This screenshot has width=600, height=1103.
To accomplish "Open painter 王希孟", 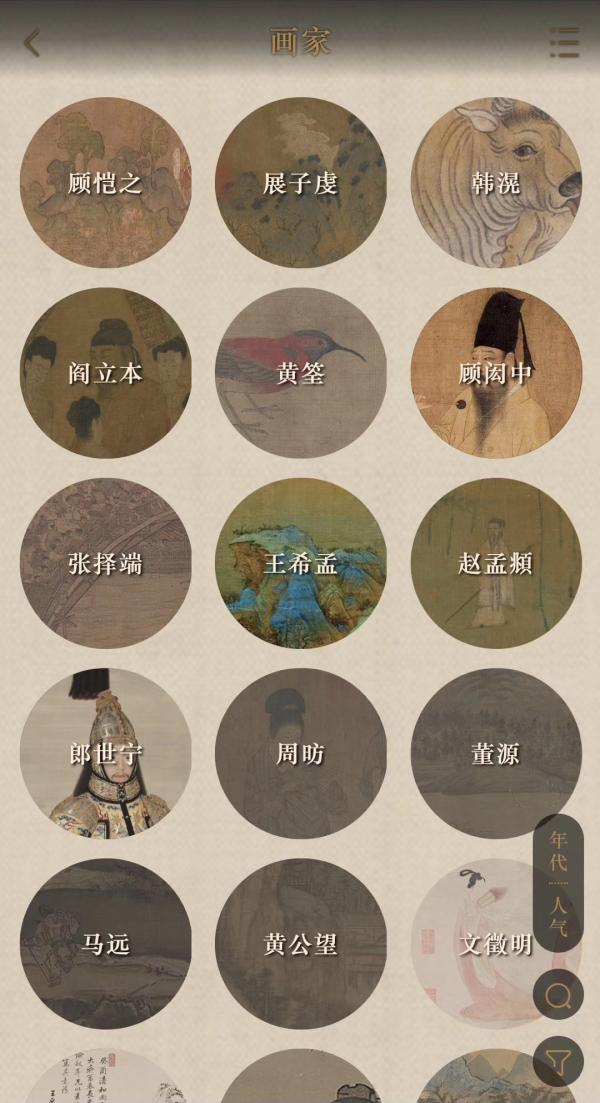I will pyautogui.click(x=300, y=563).
